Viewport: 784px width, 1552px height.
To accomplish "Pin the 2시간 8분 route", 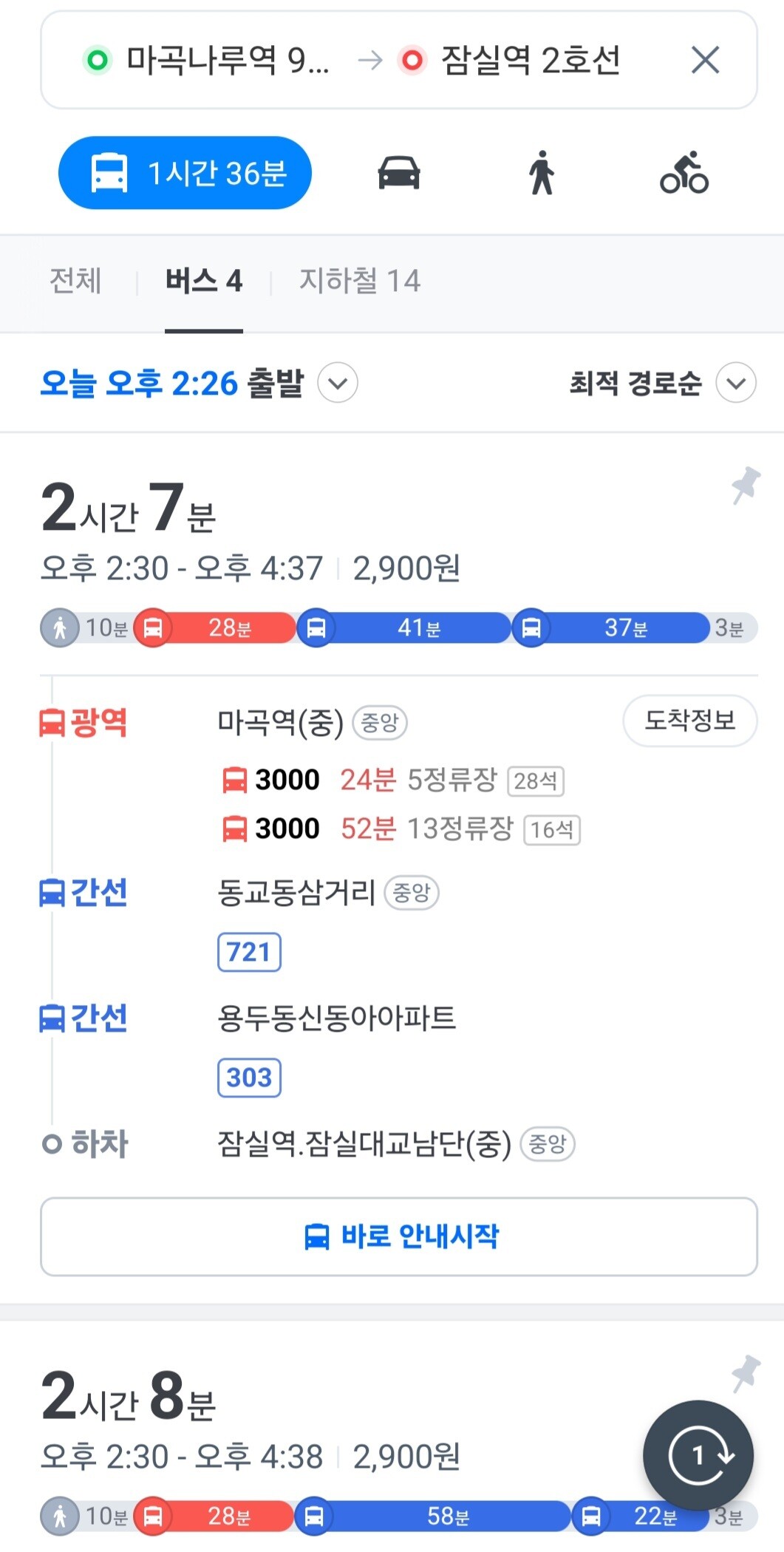I will [745, 1374].
